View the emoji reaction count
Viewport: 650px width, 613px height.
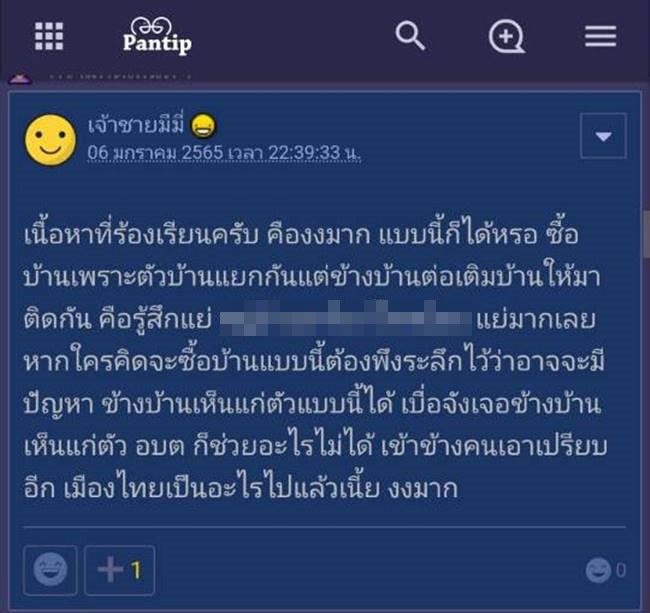click(606, 571)
